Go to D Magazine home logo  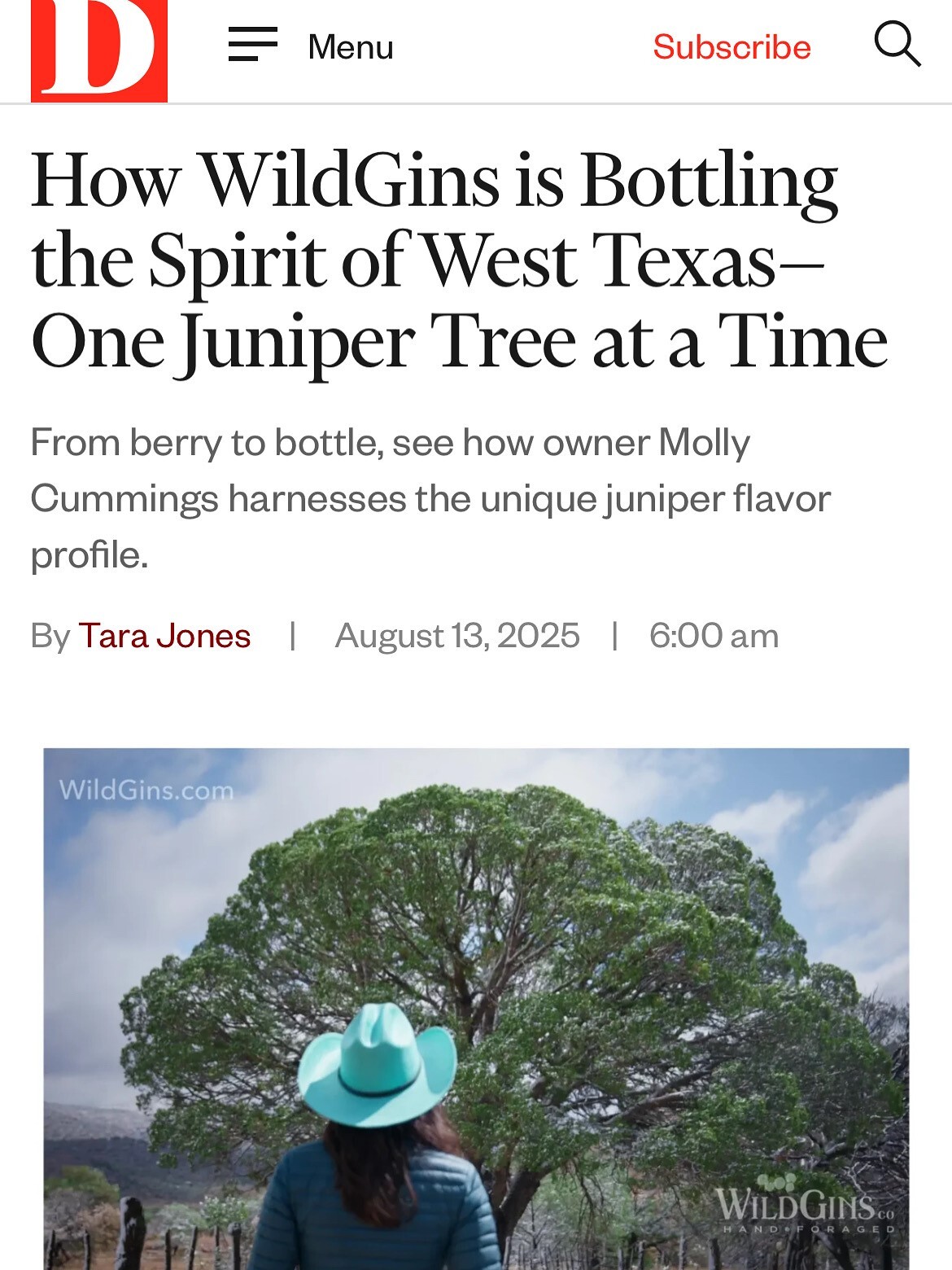[x=99, y=50]
